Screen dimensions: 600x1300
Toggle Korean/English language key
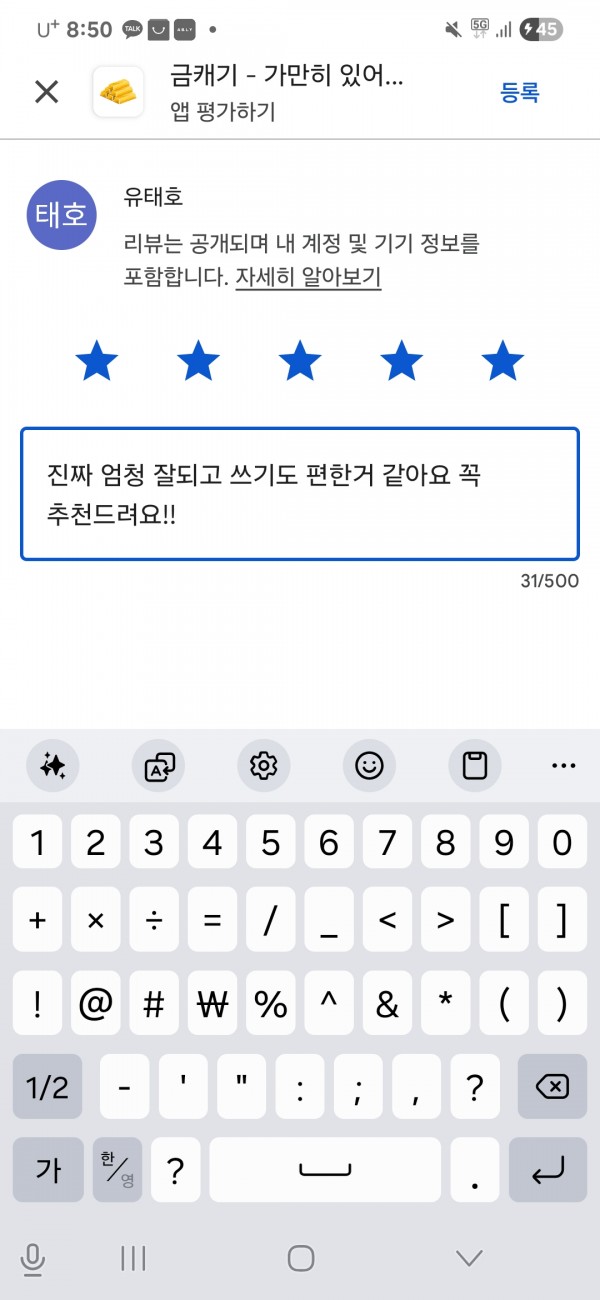click(117, 1169)
